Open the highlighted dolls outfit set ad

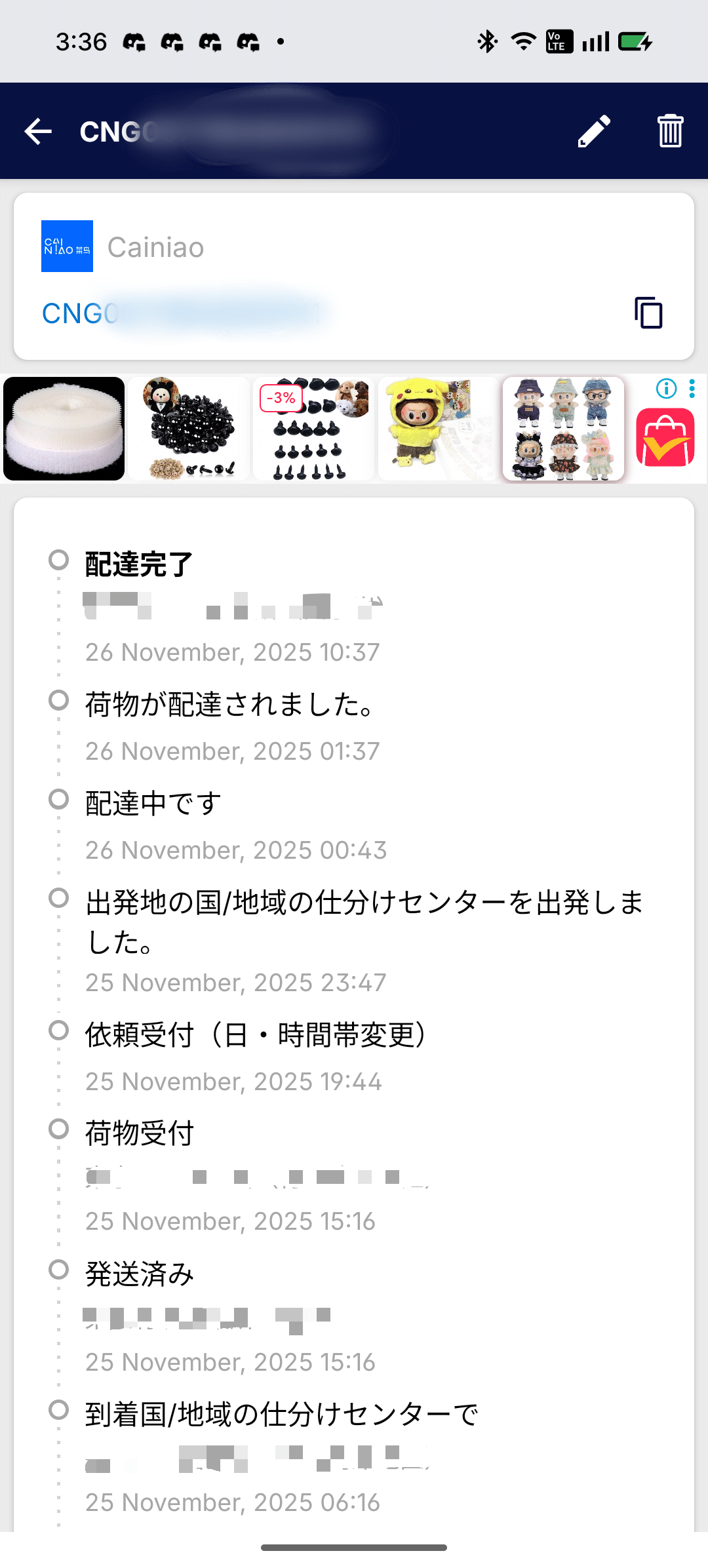tap(563, 427)
